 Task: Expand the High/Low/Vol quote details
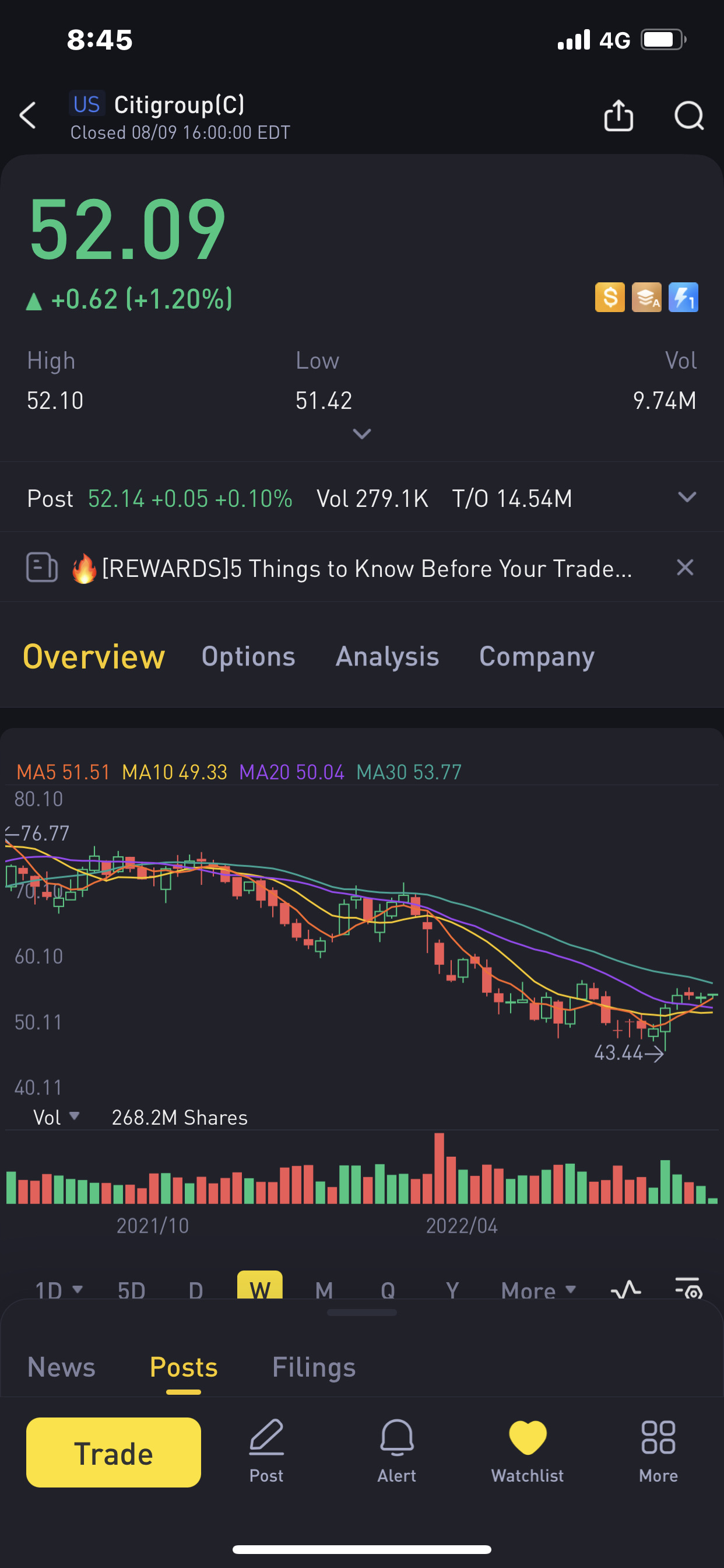click(361, 434)
